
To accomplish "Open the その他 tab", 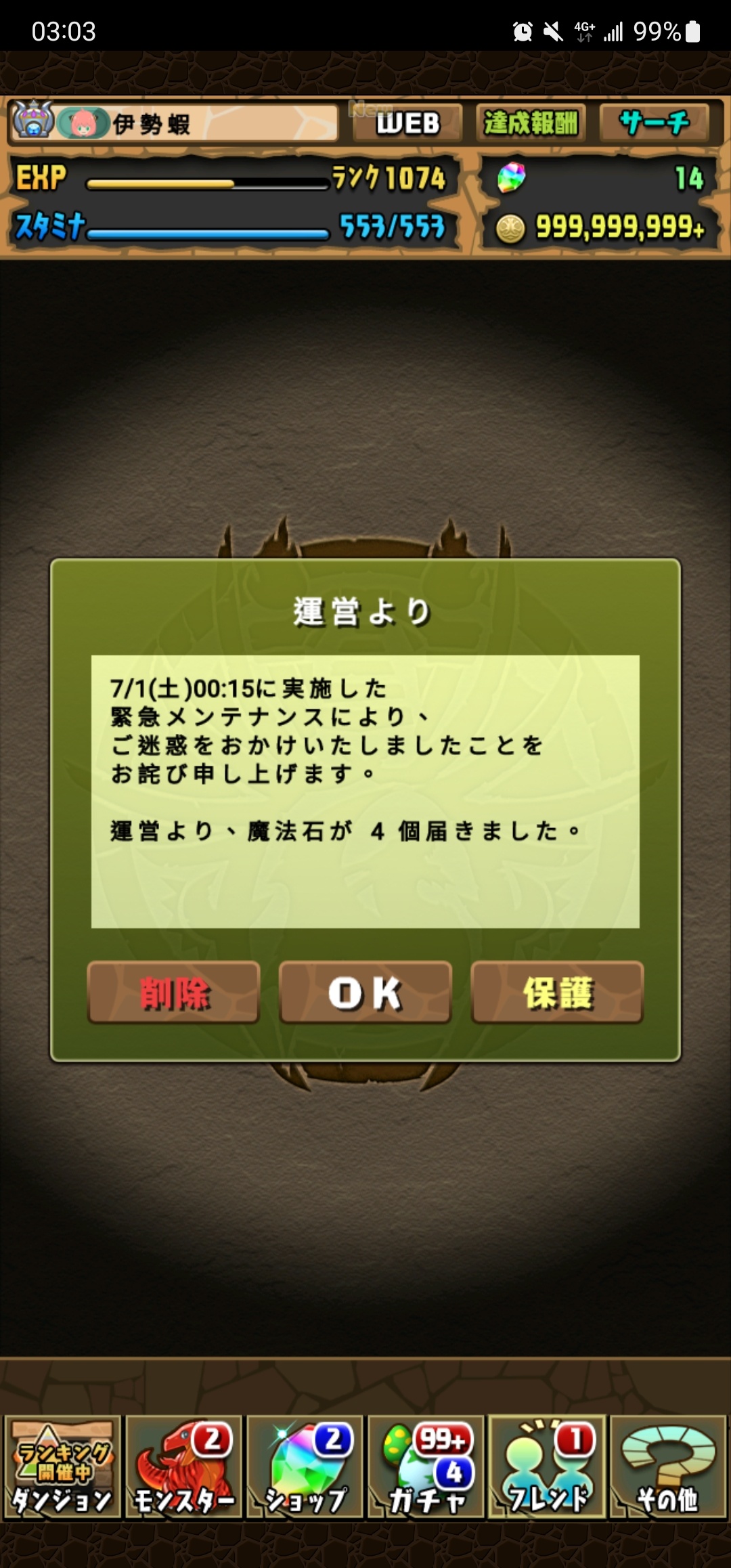I will [x=669, y=1466].
